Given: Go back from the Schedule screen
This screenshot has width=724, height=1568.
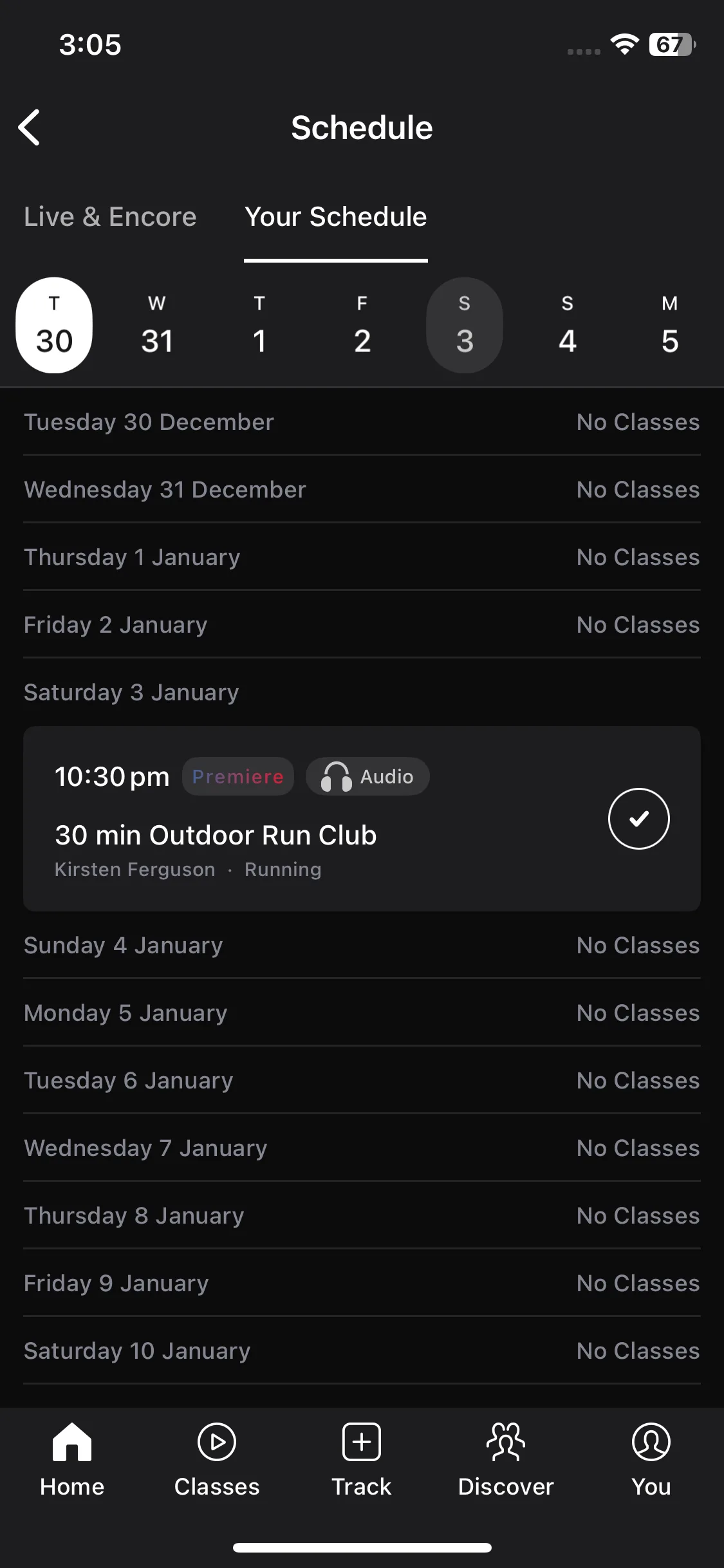Looking at the screenshot, I should click(x=30, y=127).
